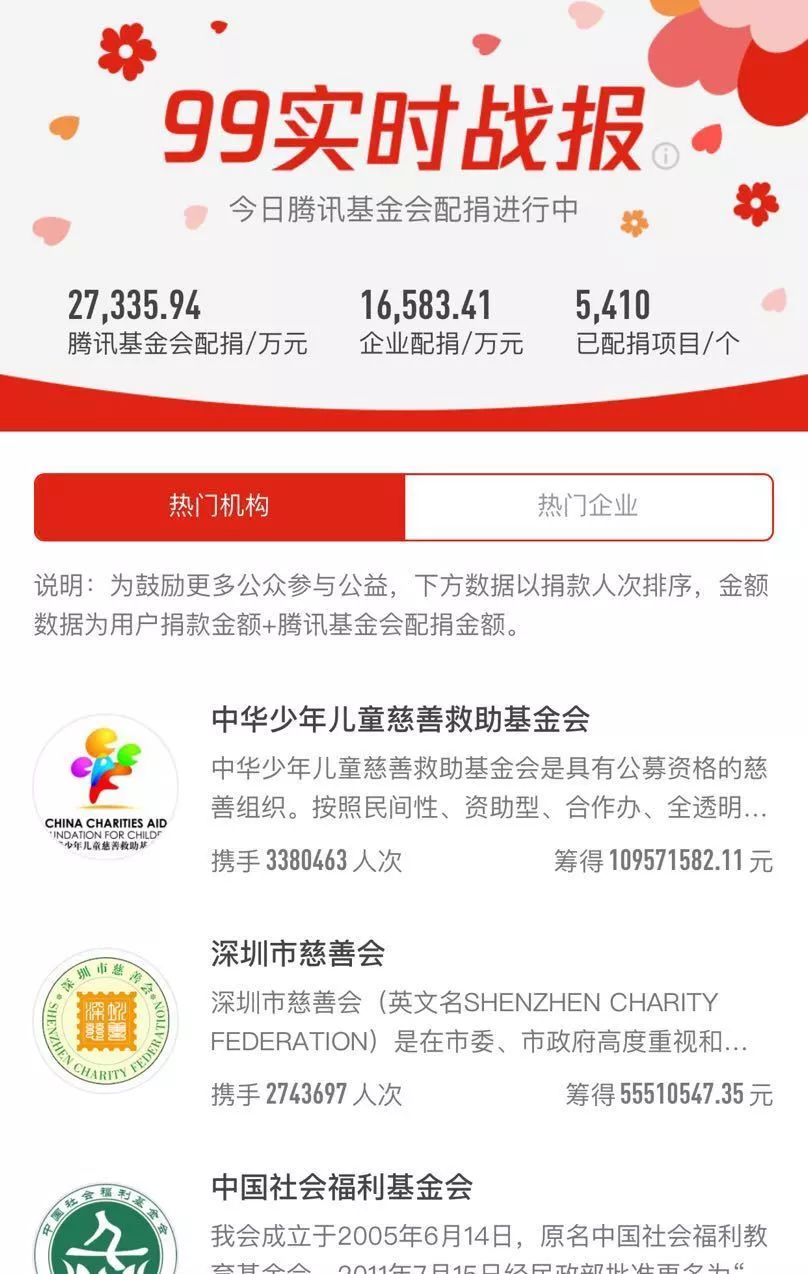
Task: Select the 热门机构 tab
Action: tap(219, 506)
